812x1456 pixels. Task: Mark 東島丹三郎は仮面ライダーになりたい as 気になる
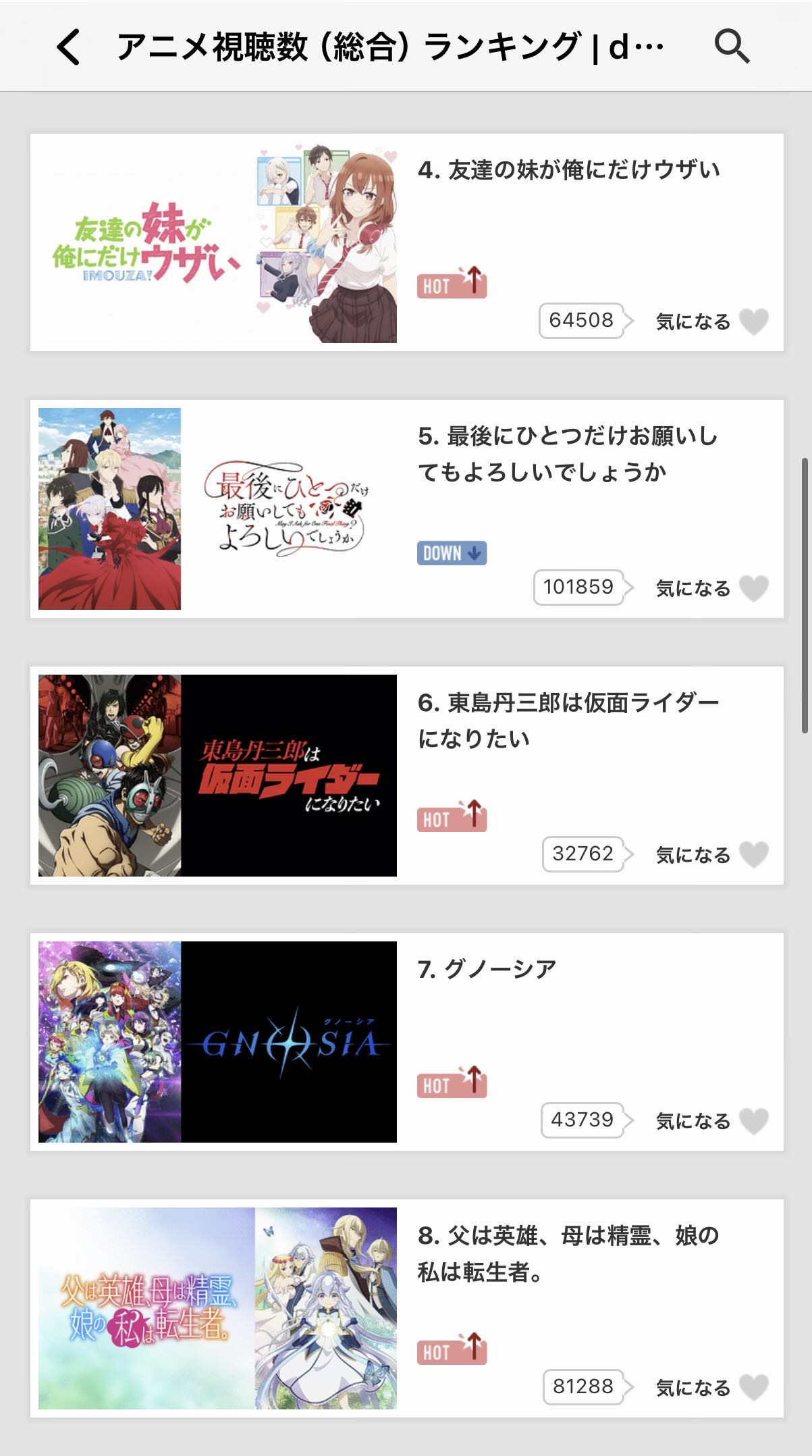tap(753, 855)
